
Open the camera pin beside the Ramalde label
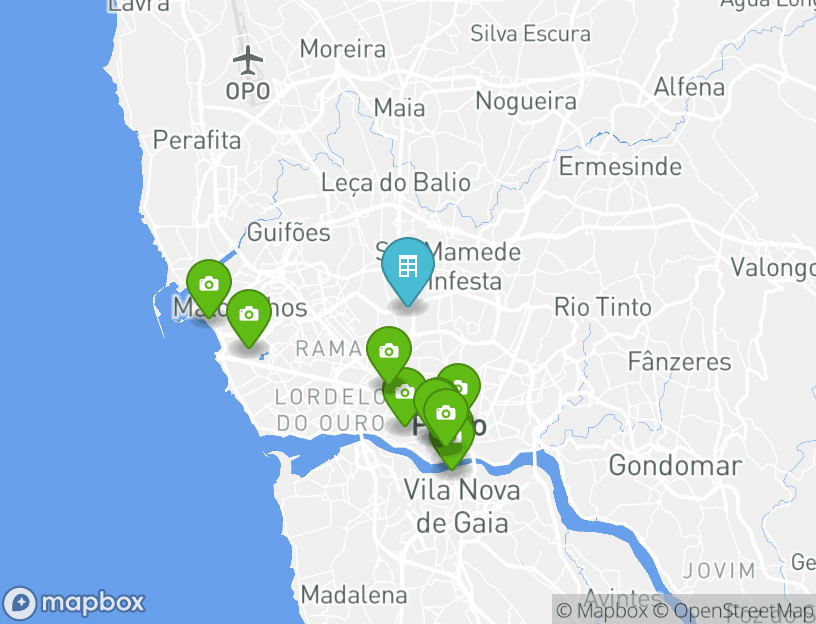[388, 351]
